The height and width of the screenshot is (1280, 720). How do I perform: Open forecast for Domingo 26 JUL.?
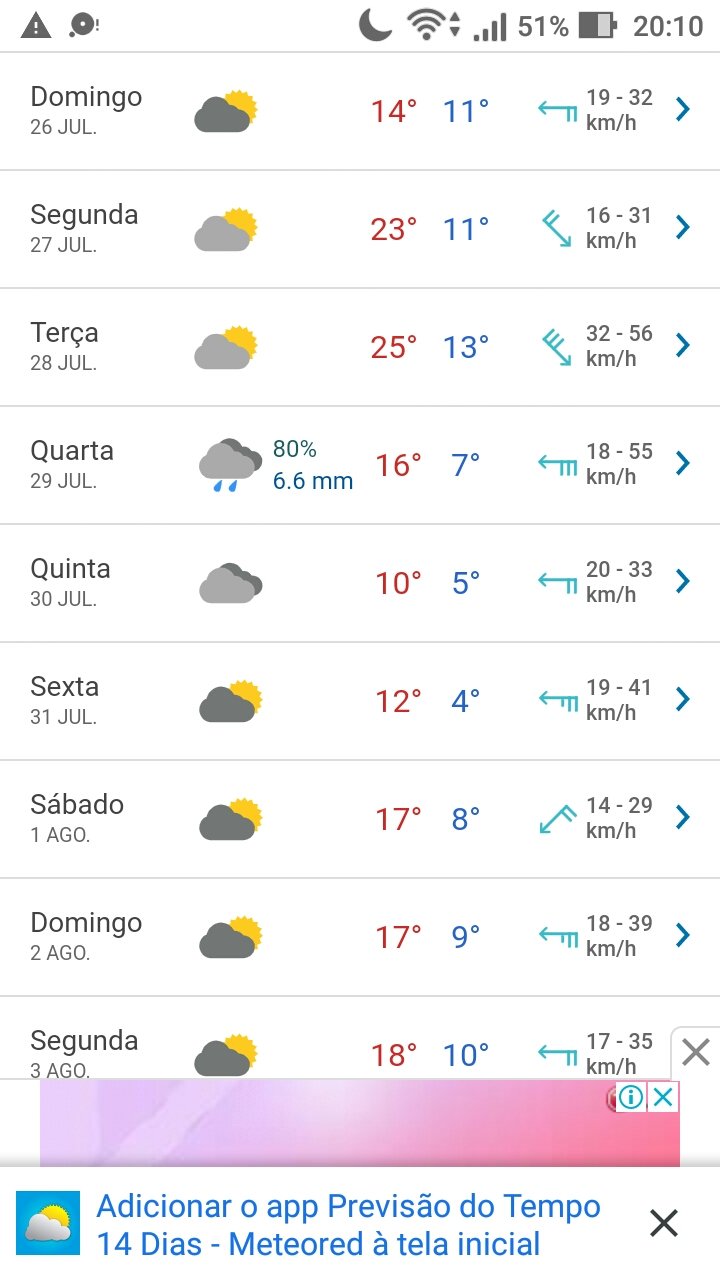point(360,111)
